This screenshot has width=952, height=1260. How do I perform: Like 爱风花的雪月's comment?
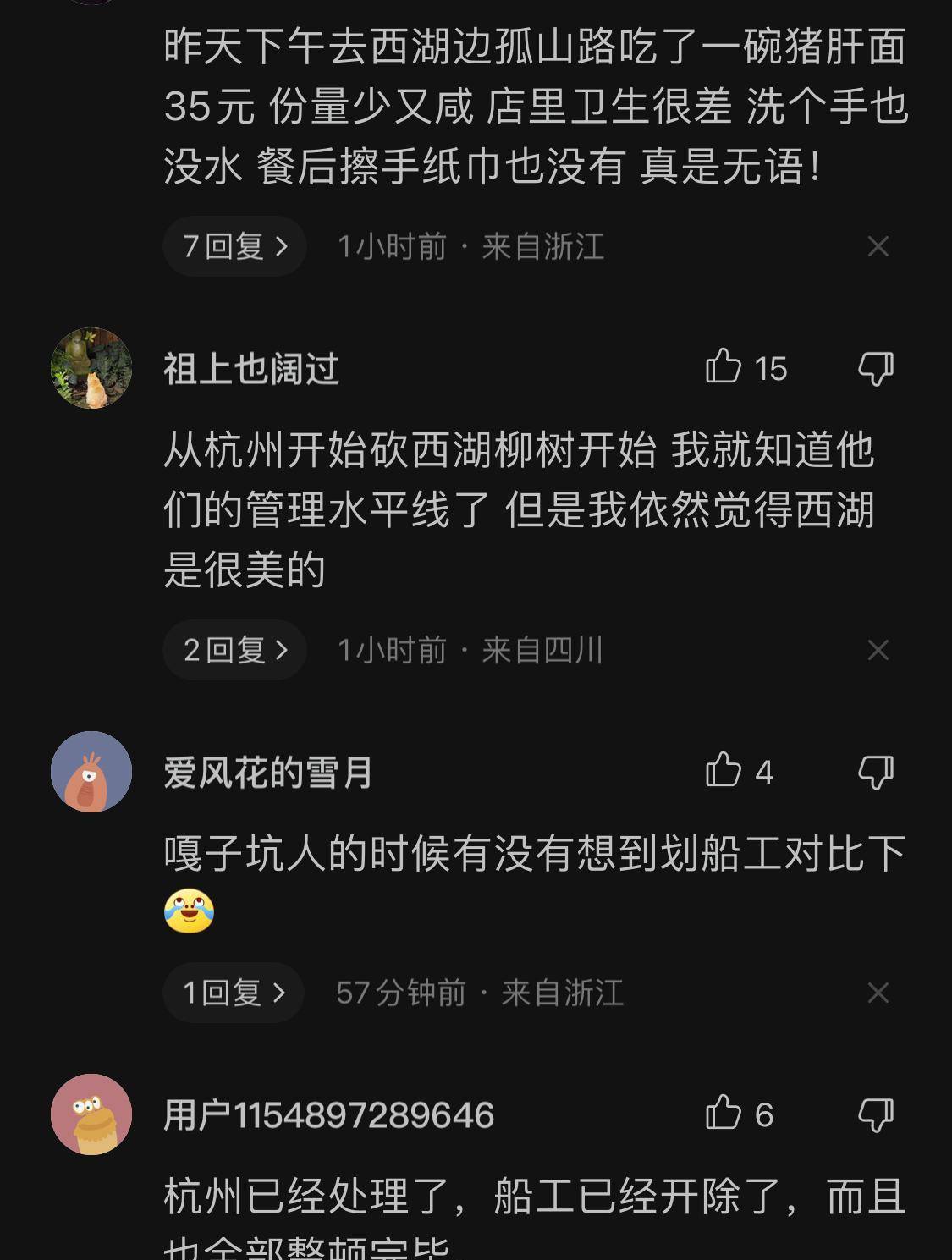[x=724, y=771]
